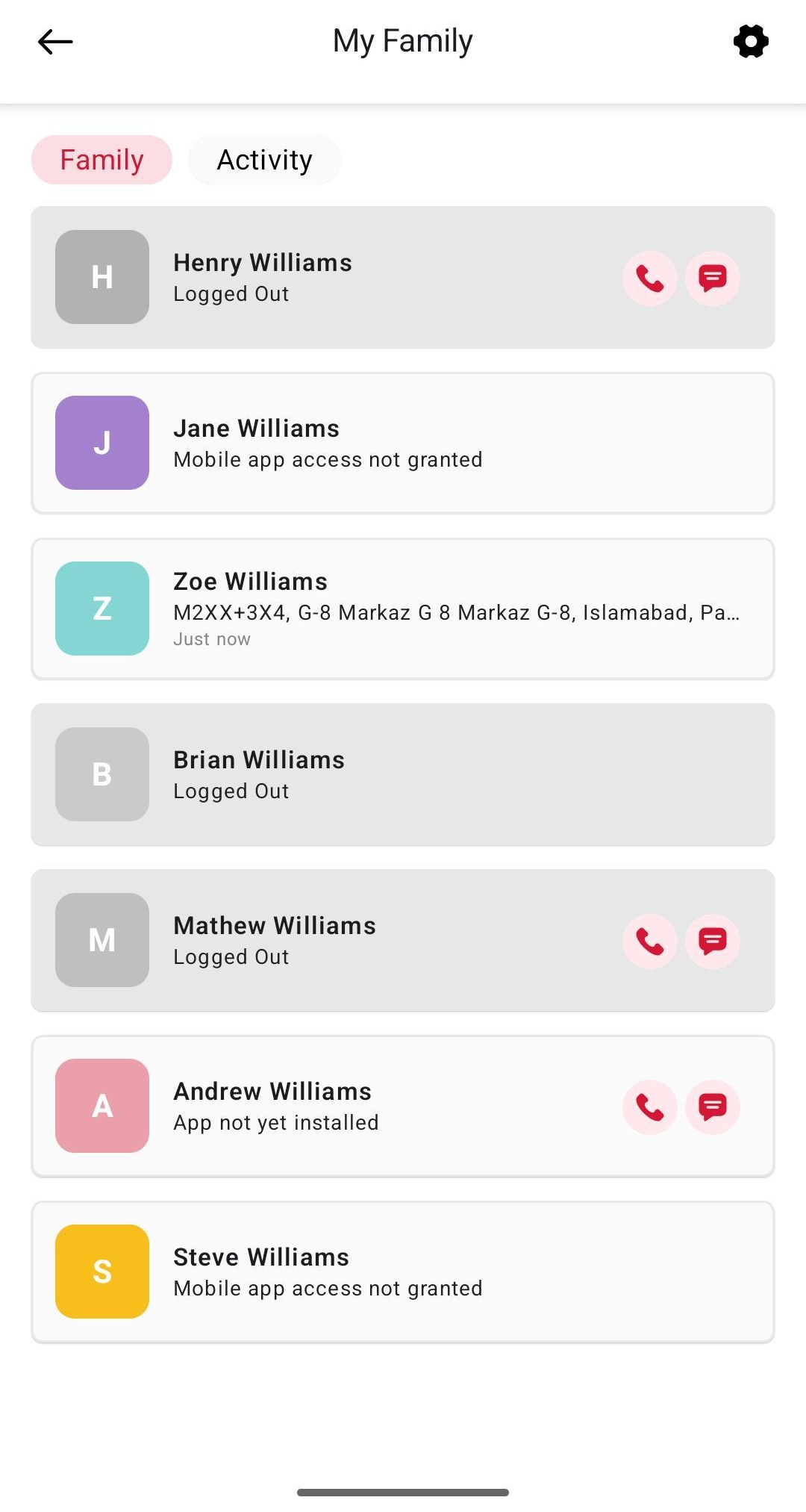Screen dimensions: 806x1512
Task: Open Brian Williams' card
Action: point(403,775)
